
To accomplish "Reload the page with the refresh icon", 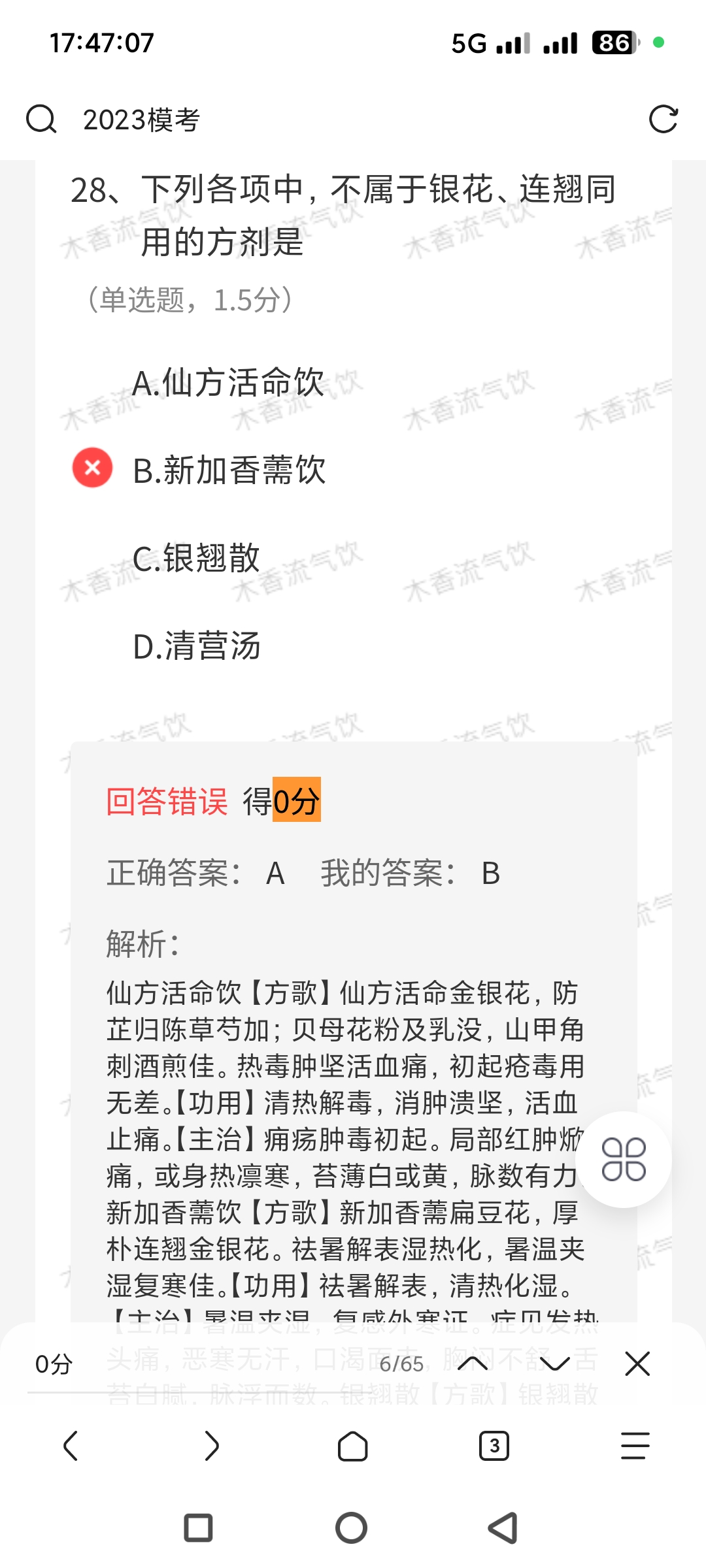I will [663, 120].
